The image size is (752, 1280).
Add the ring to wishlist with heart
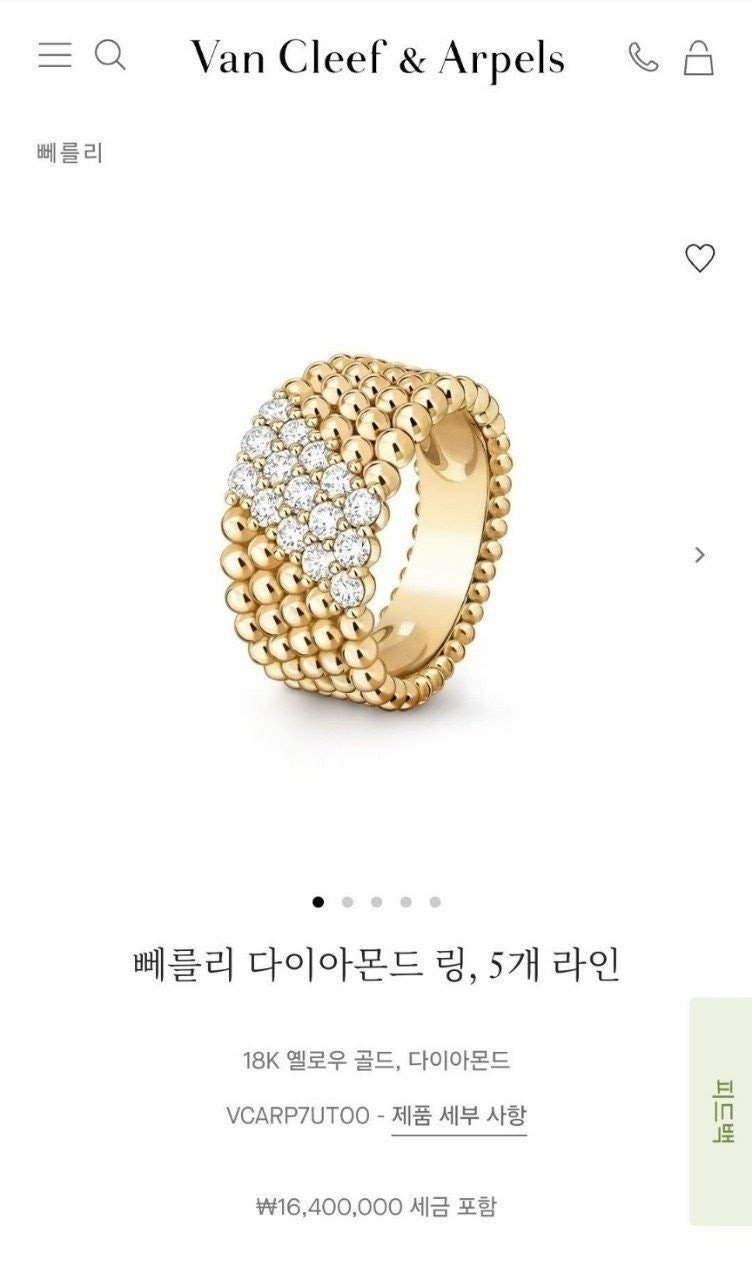click(x=700, y=258)
